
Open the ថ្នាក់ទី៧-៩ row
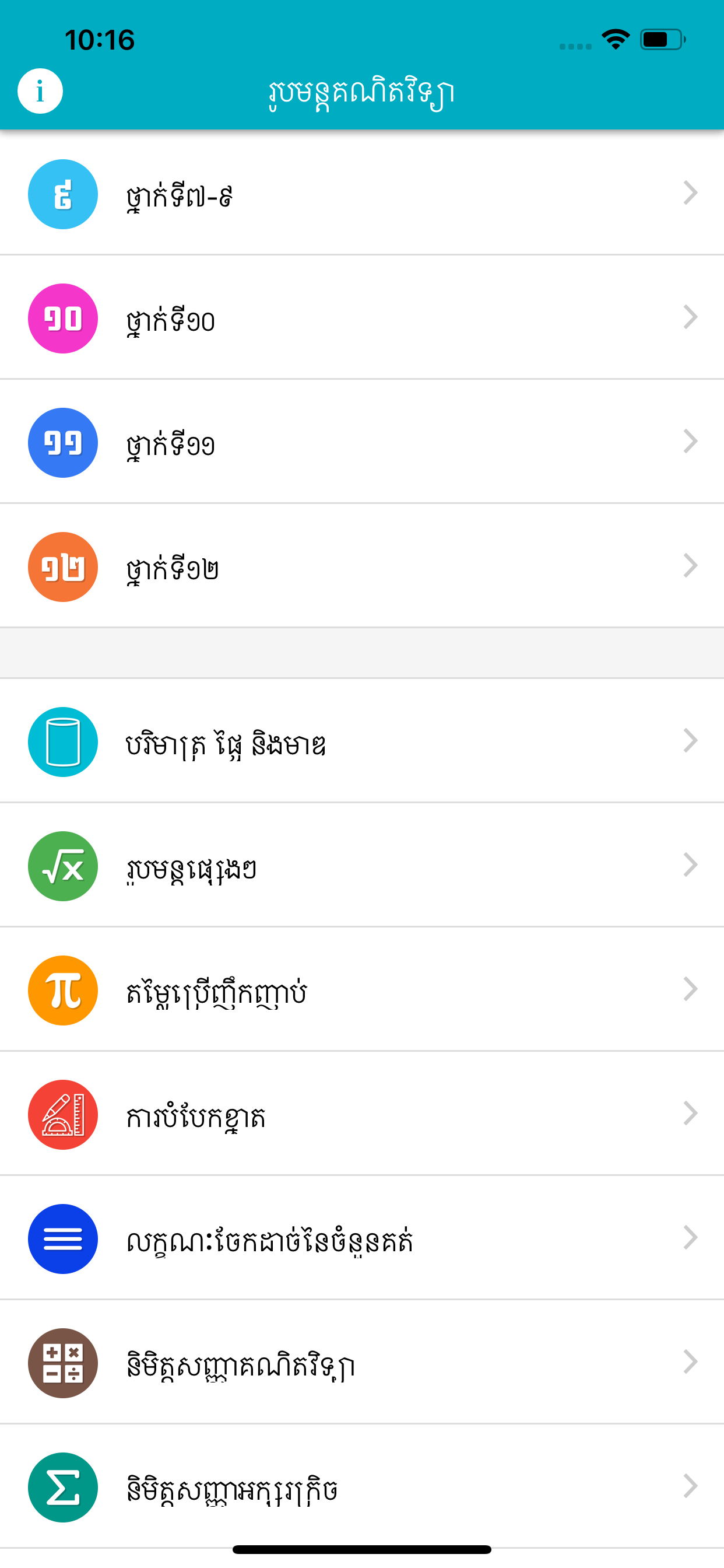click(361, 194)
